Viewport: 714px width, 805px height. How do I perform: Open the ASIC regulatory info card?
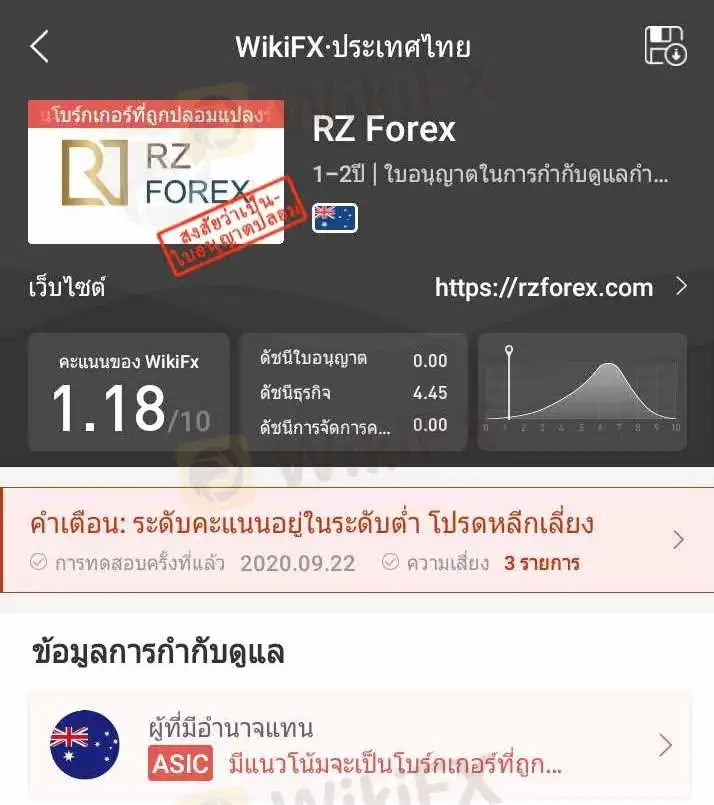pyautogui.click(x=358, y=746)
